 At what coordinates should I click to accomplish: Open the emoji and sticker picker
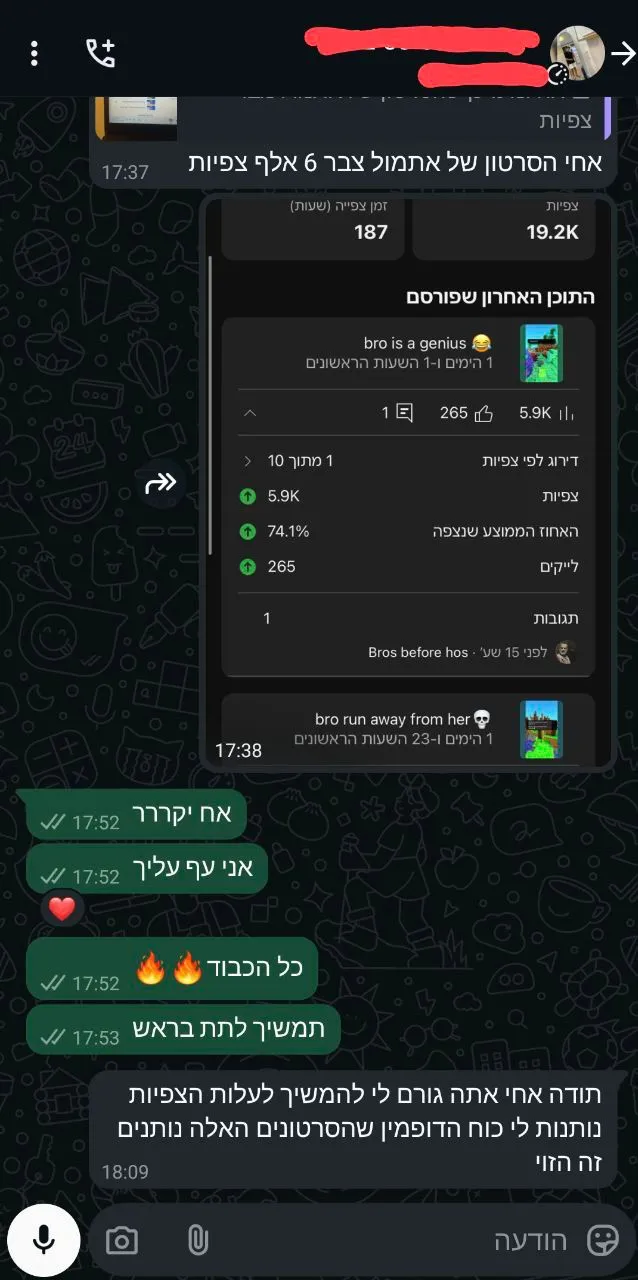603,1241
